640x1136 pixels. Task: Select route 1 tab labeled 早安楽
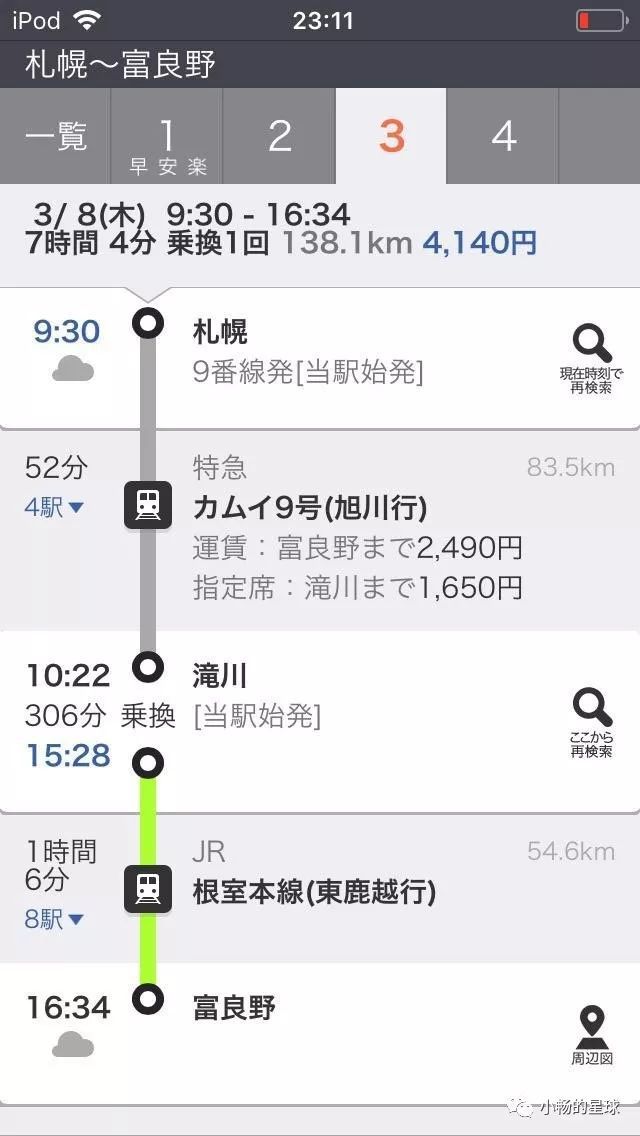click(x=167, y=136)
